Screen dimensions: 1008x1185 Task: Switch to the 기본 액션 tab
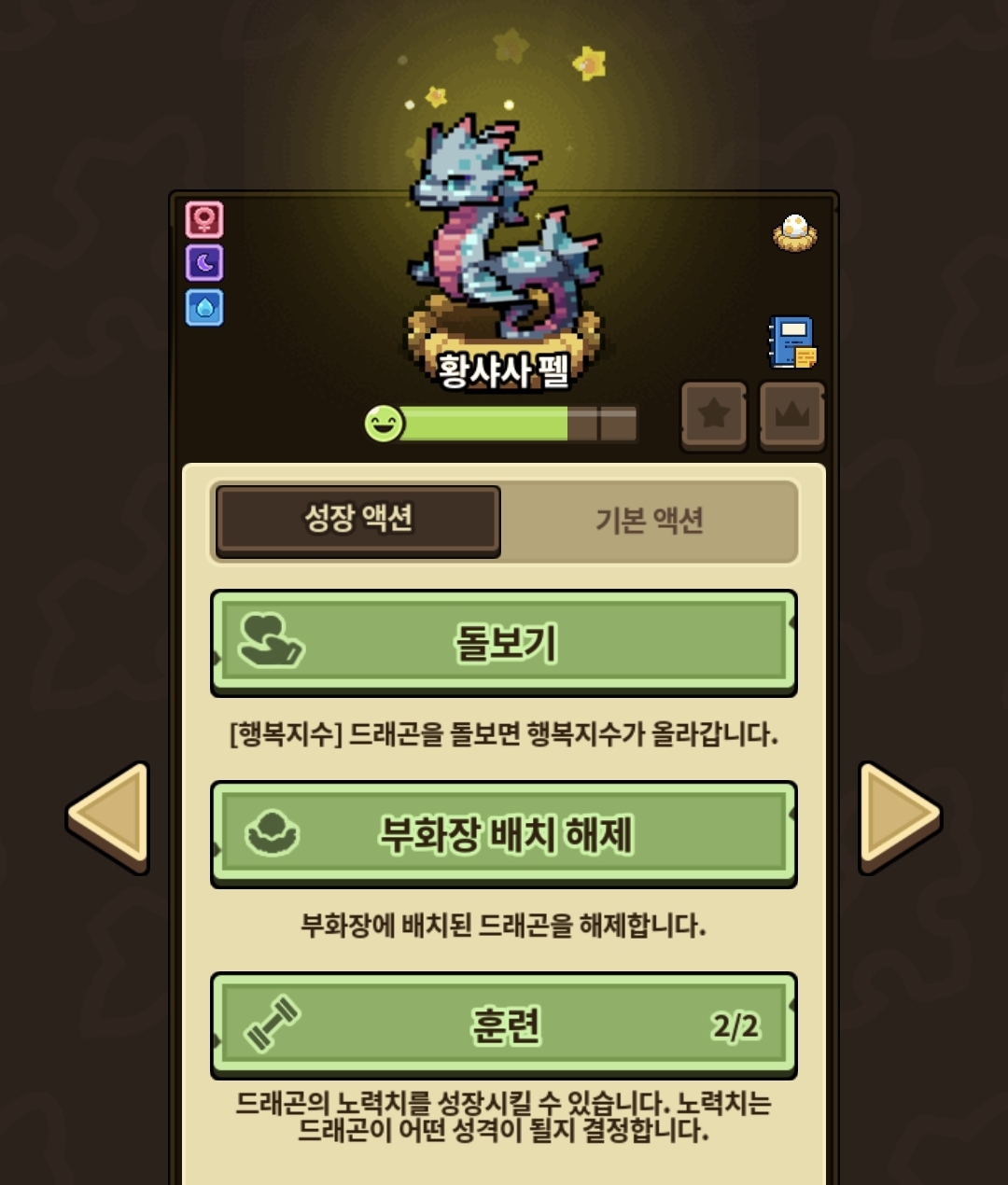[650, 521]
